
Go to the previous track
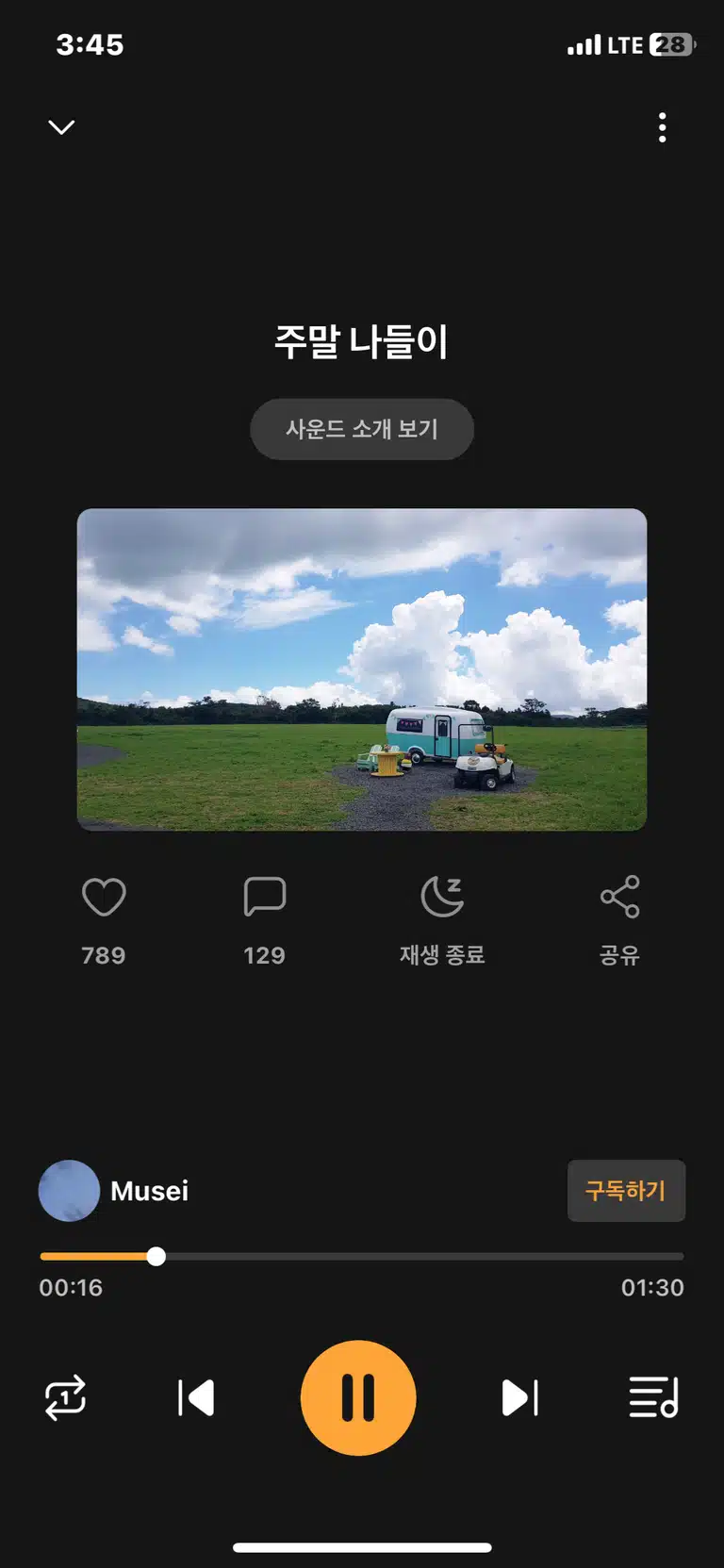(x=196, y=1397)
